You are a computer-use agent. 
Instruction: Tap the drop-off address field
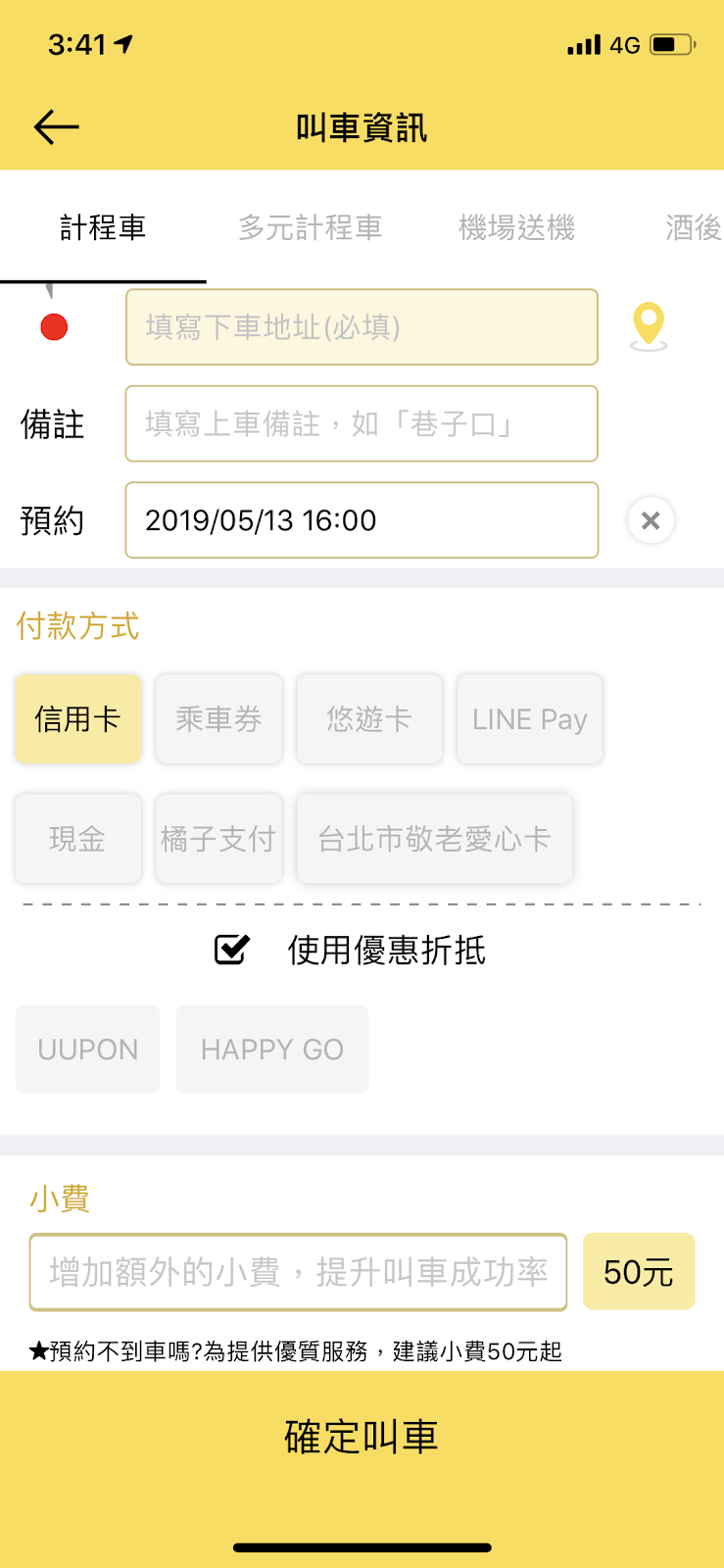[x=362, y=327]
